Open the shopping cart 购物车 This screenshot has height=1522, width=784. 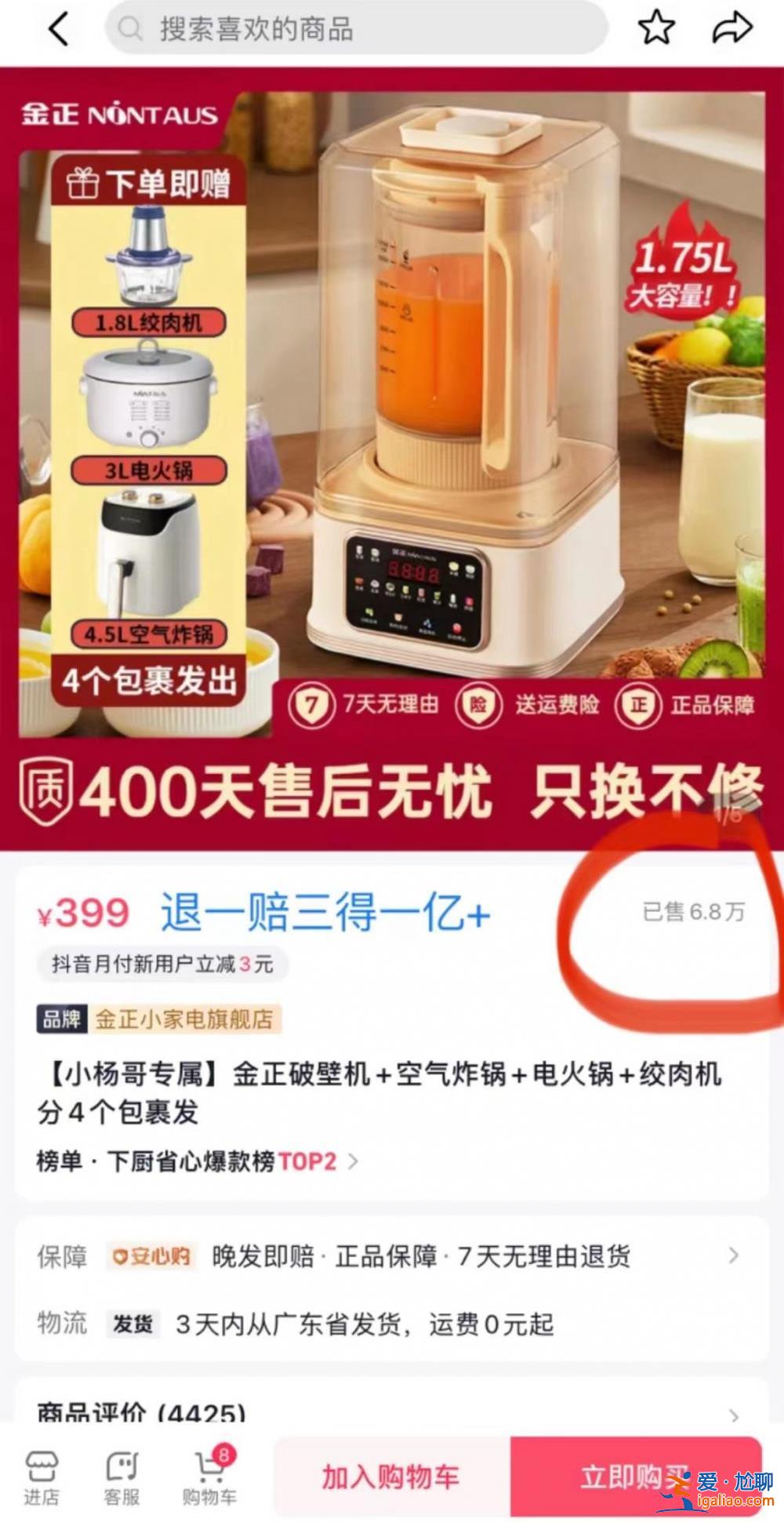click(x=209, y=1477)
